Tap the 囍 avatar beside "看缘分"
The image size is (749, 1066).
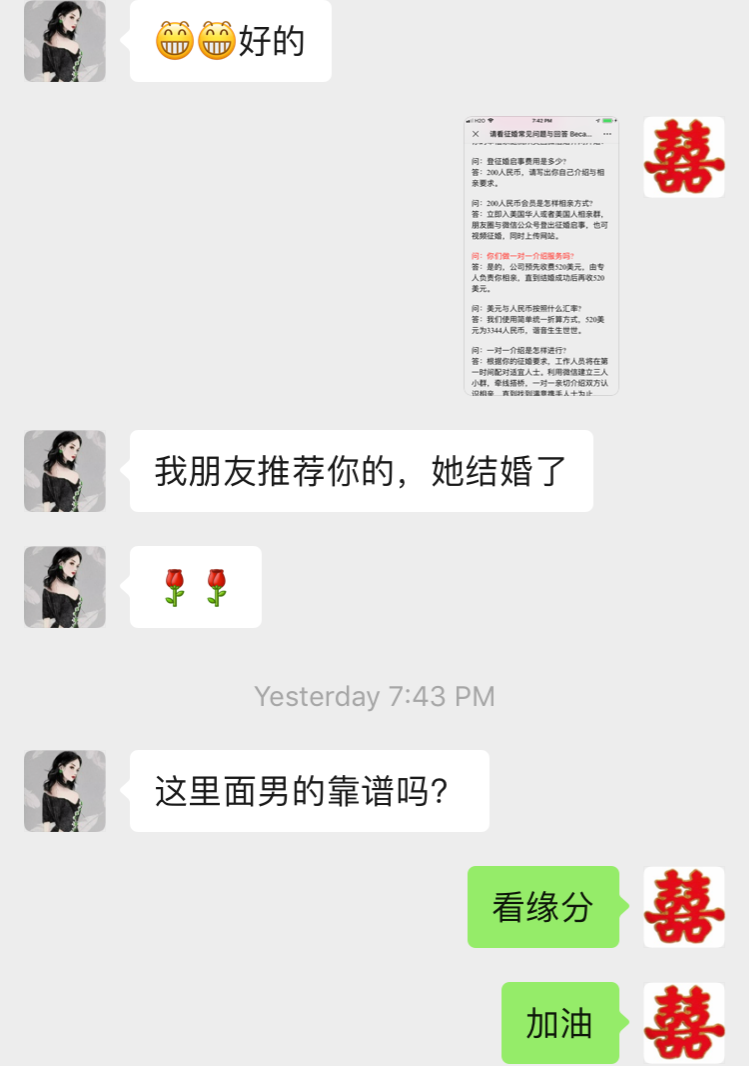(684, 907)
